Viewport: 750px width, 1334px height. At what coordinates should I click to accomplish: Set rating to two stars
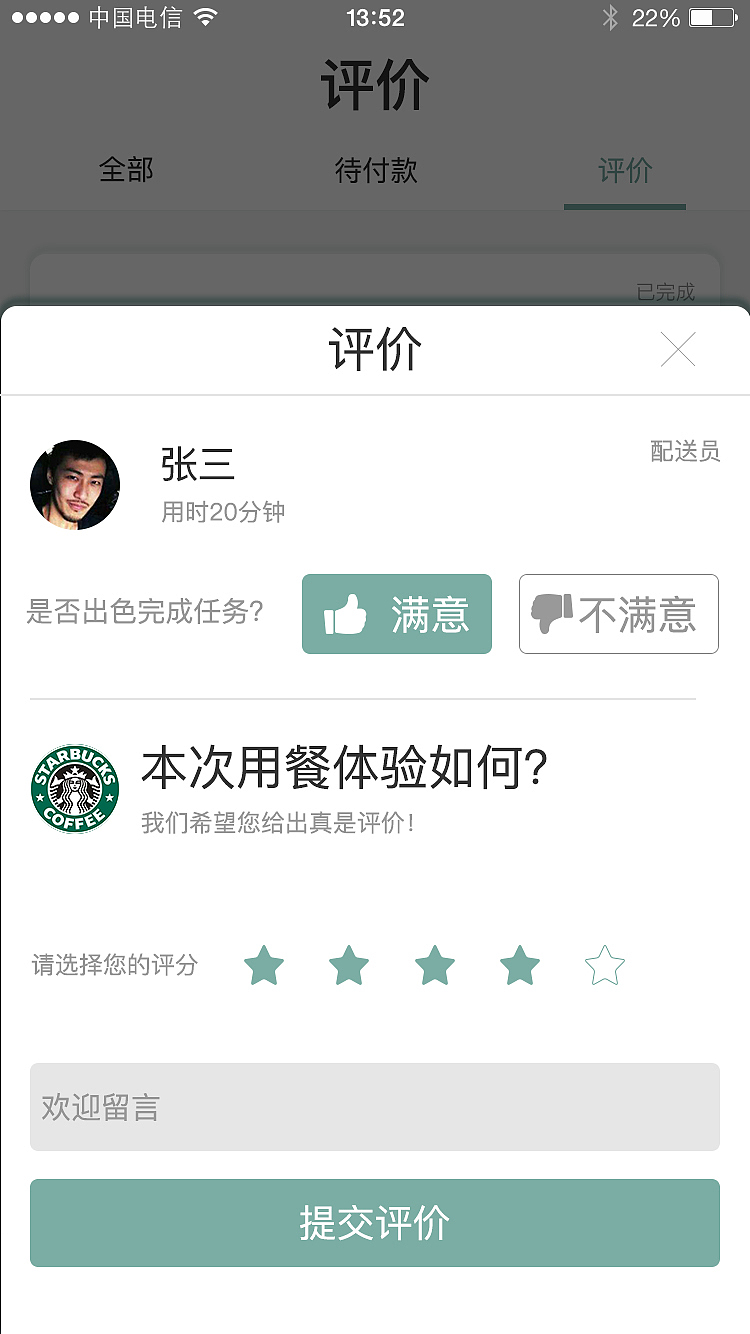(x=349, y=966)
